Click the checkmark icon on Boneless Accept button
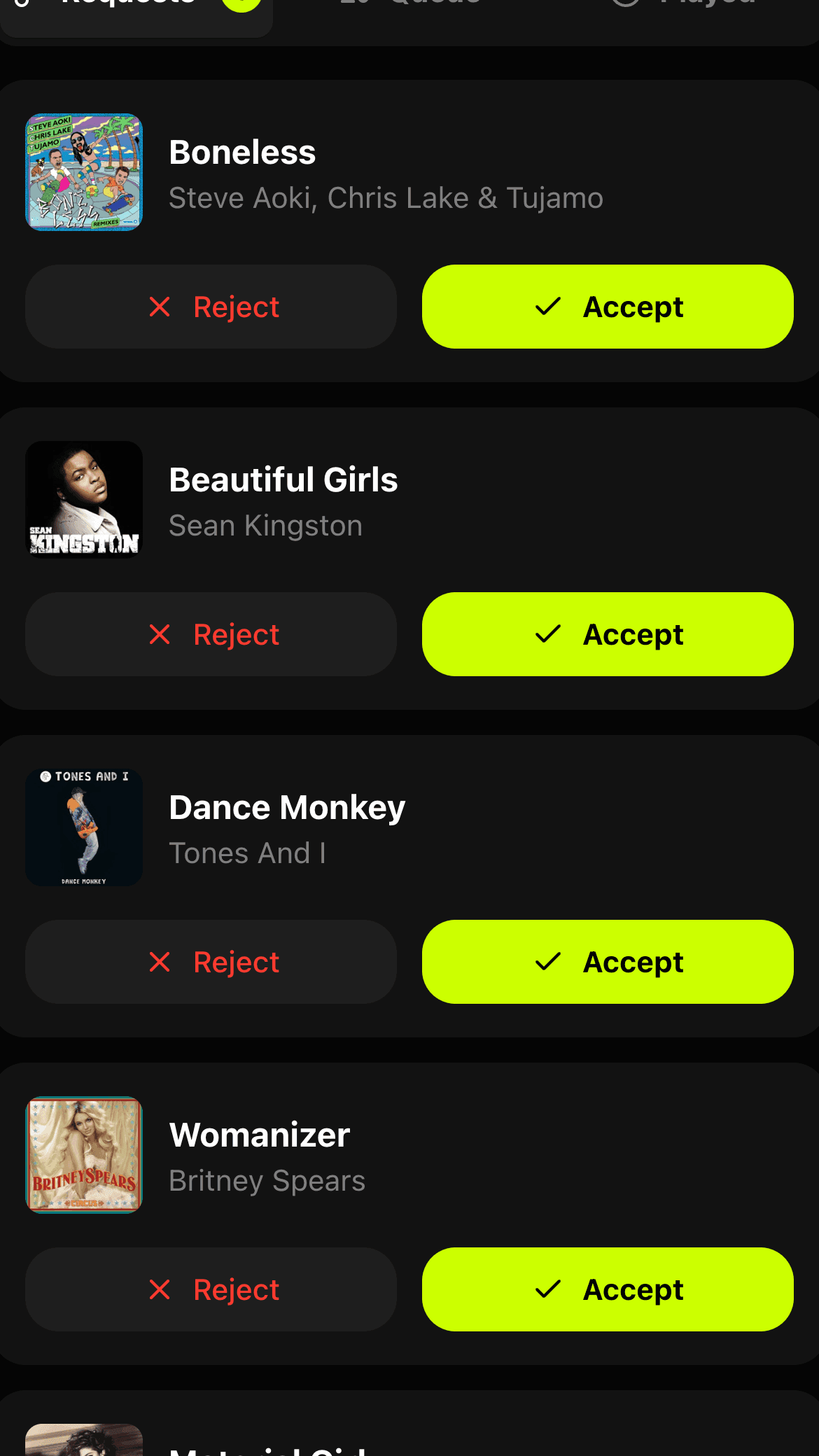Image resolution: width=819 pixels, height=1456 pixels. (x=549, y=306)
